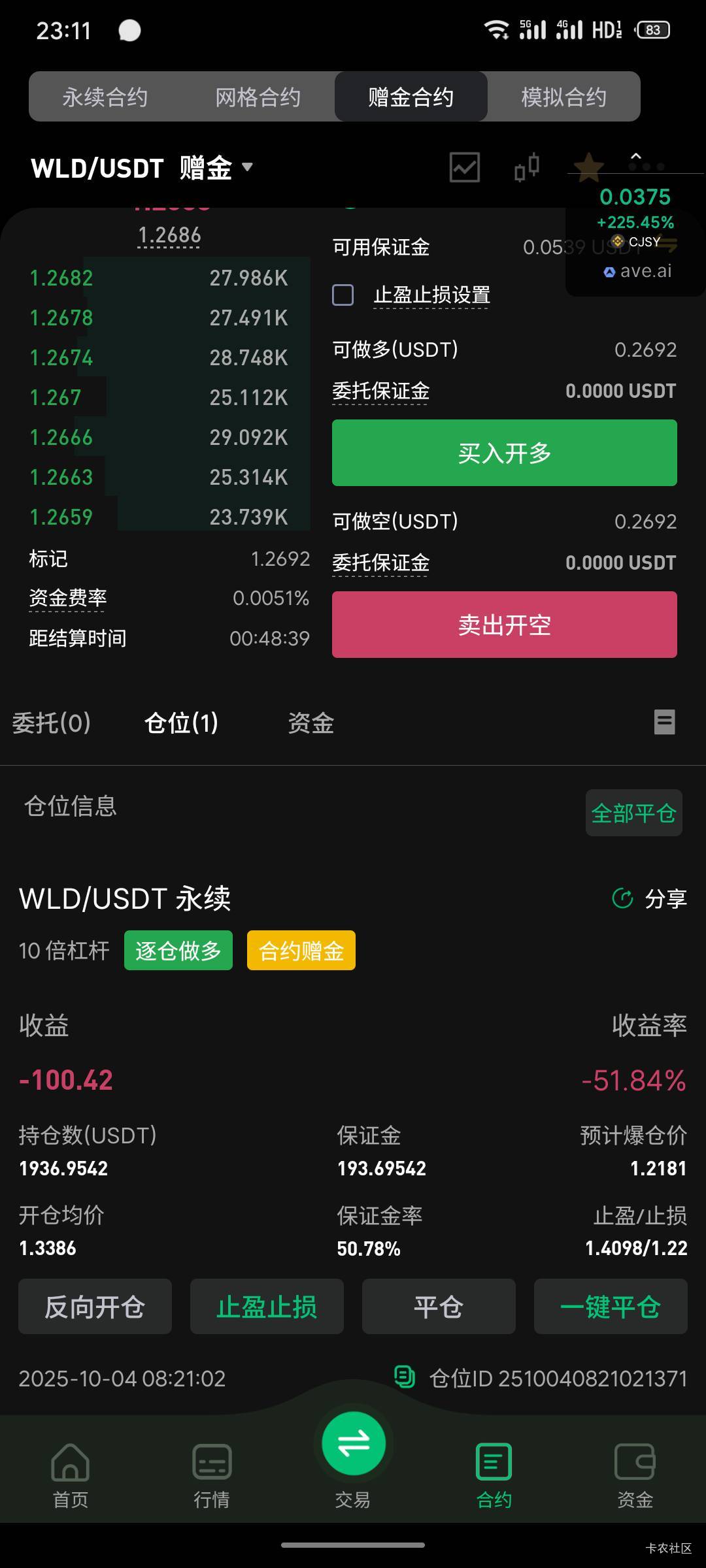Tap the green 买入开多 button
Screen dimensions: 706x1568
(505, 453)
